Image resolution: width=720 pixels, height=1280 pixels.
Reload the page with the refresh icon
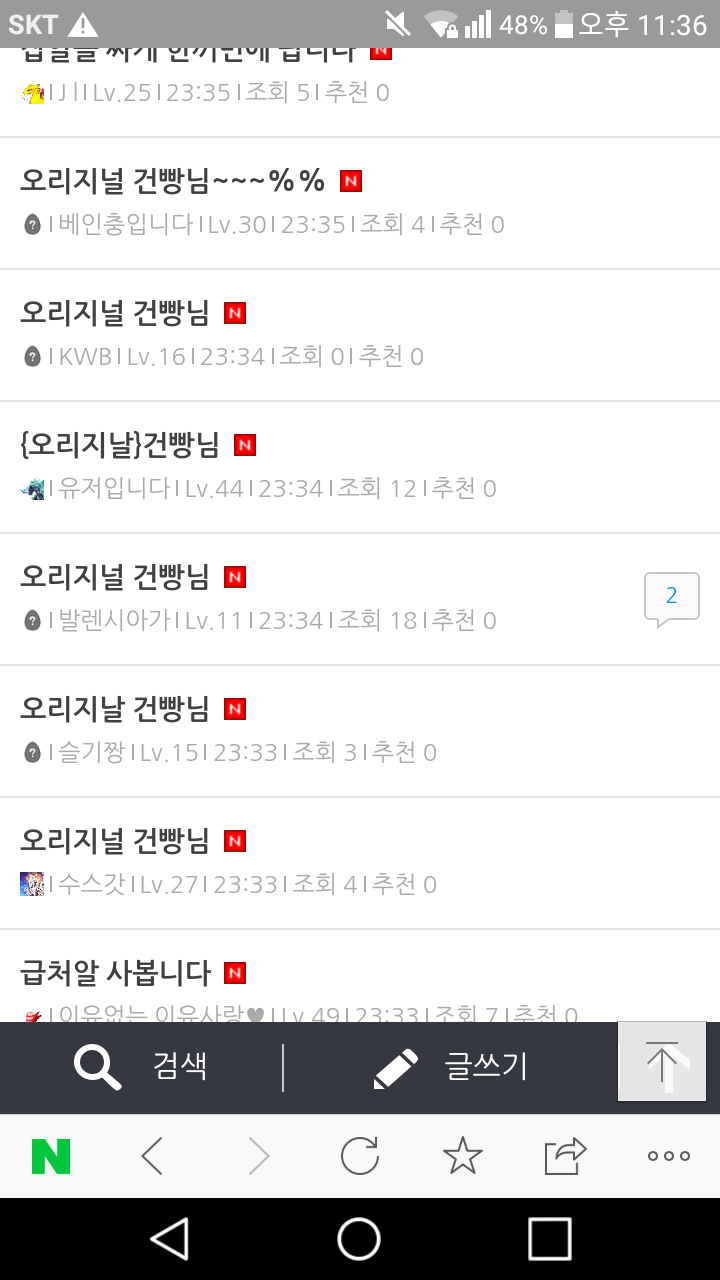click(359, 1156)
